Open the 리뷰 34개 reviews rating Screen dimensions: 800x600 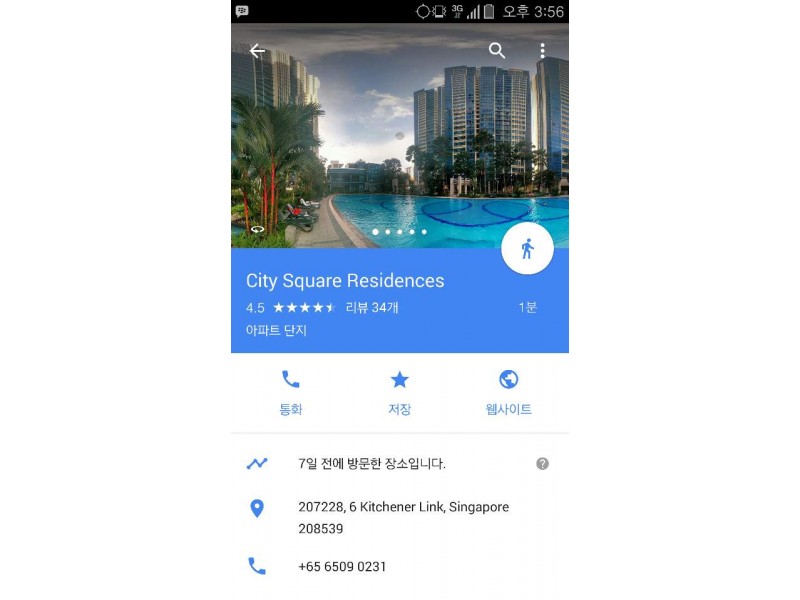[x=371, y=308]
